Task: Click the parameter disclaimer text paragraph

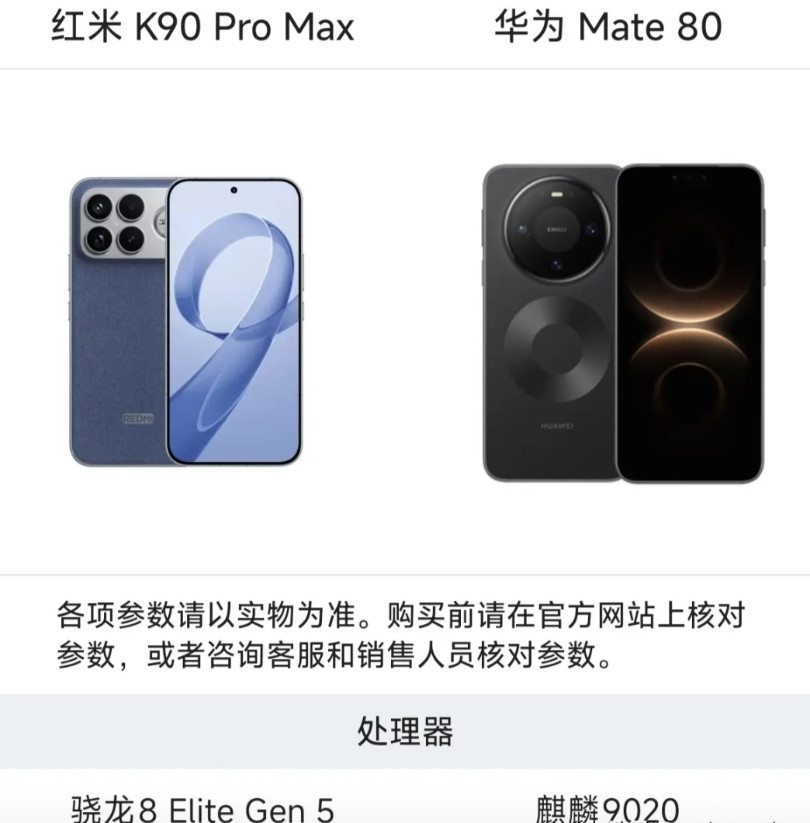Action: (x=400, y=634)
